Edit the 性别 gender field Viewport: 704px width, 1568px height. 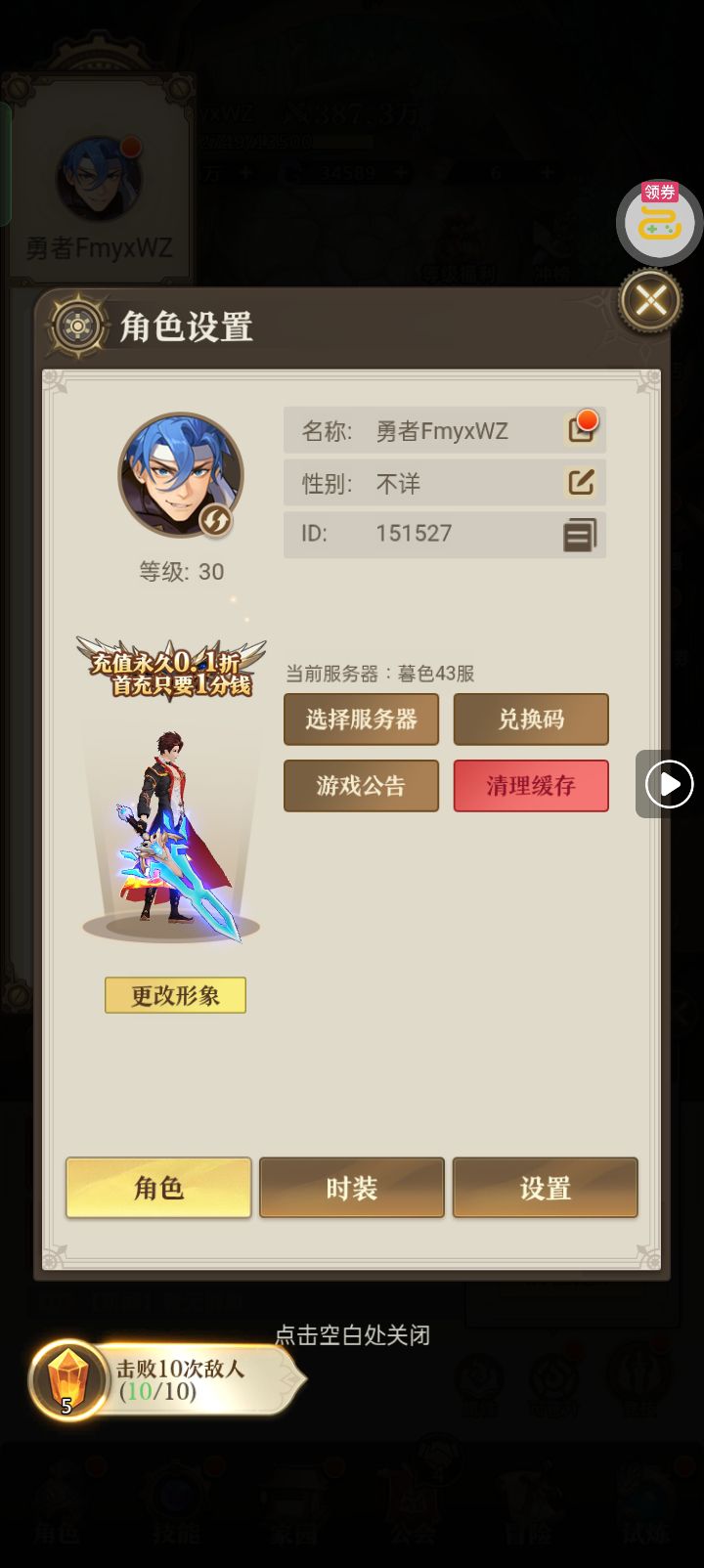coord(581,482)
